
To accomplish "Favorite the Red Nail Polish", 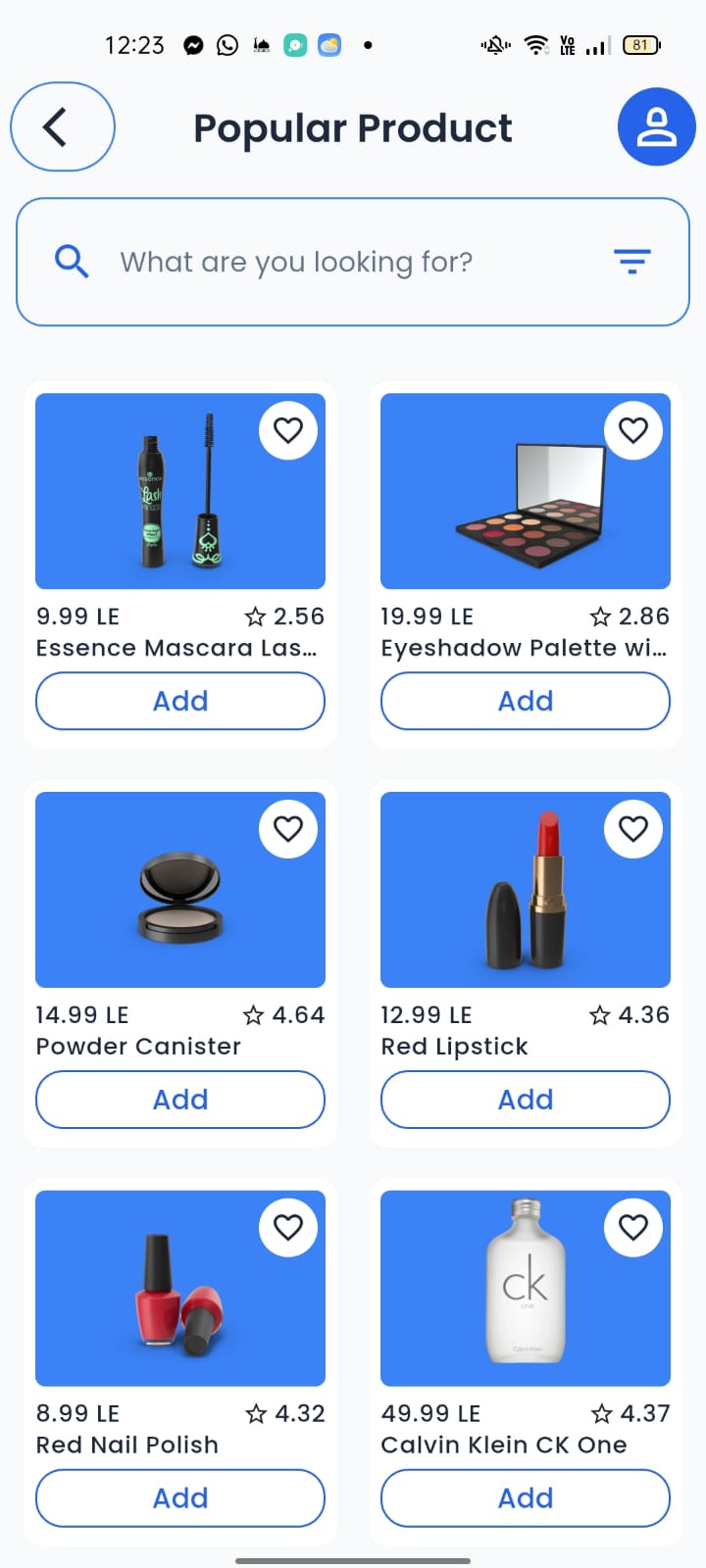I will (x=288, y=1227).
